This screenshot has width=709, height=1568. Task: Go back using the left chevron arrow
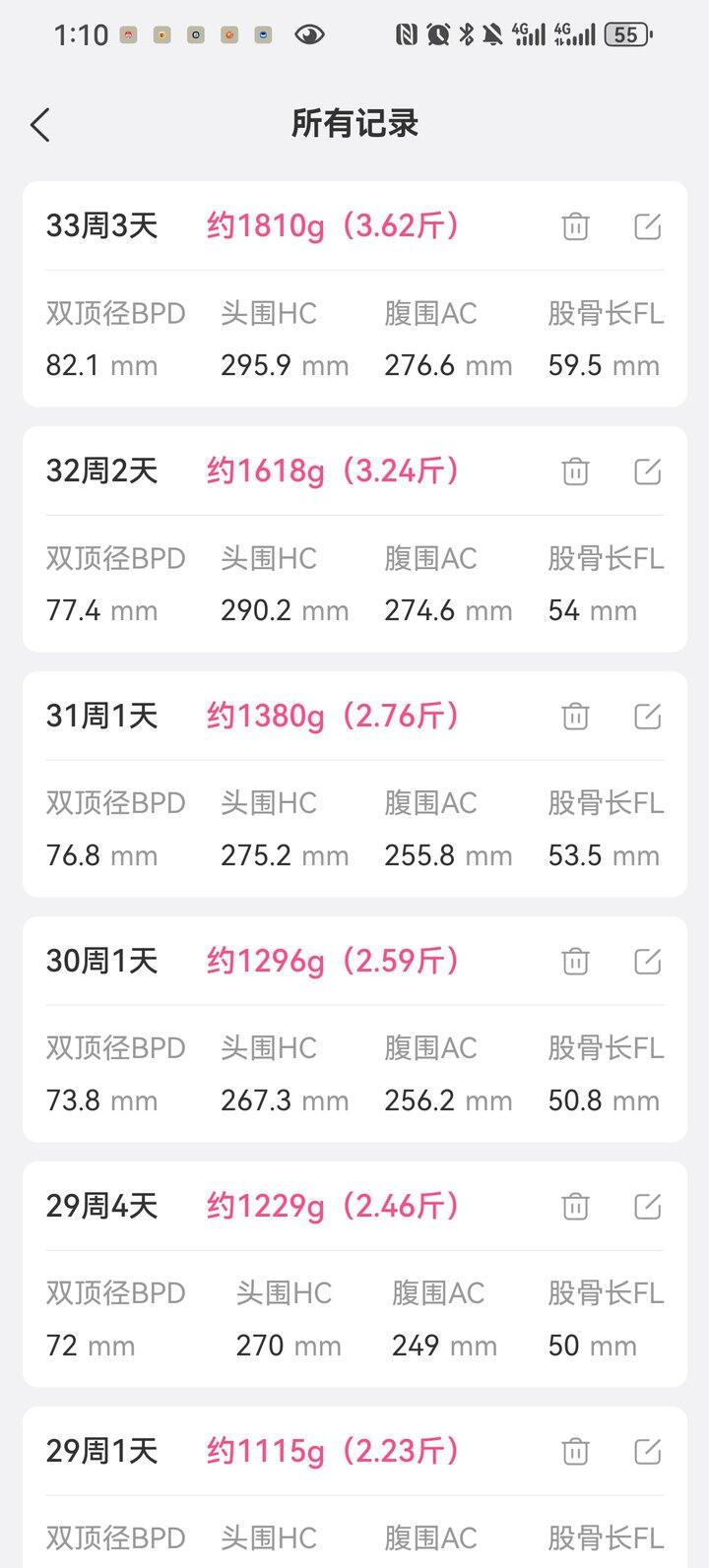[x=39, y=125]
